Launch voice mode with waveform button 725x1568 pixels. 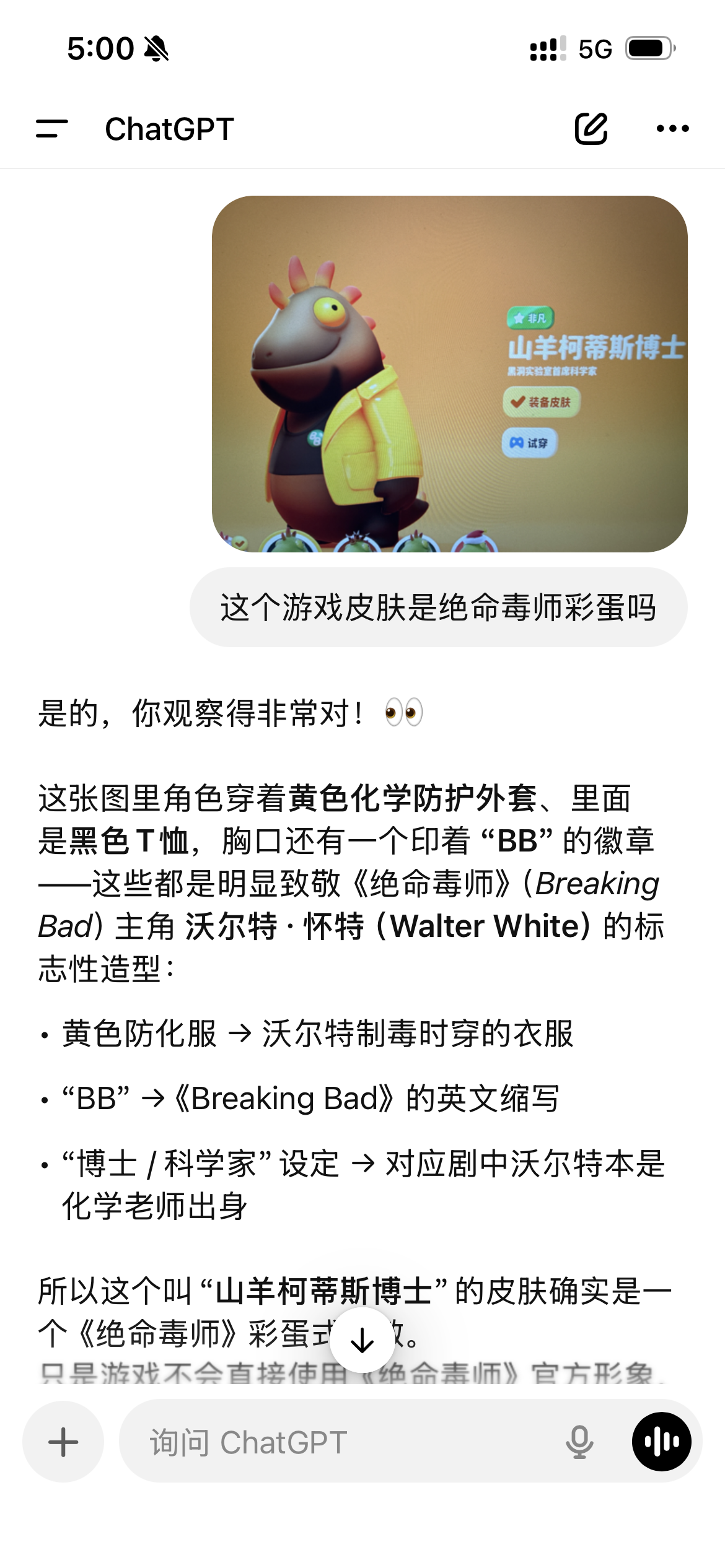(661, 1442)
